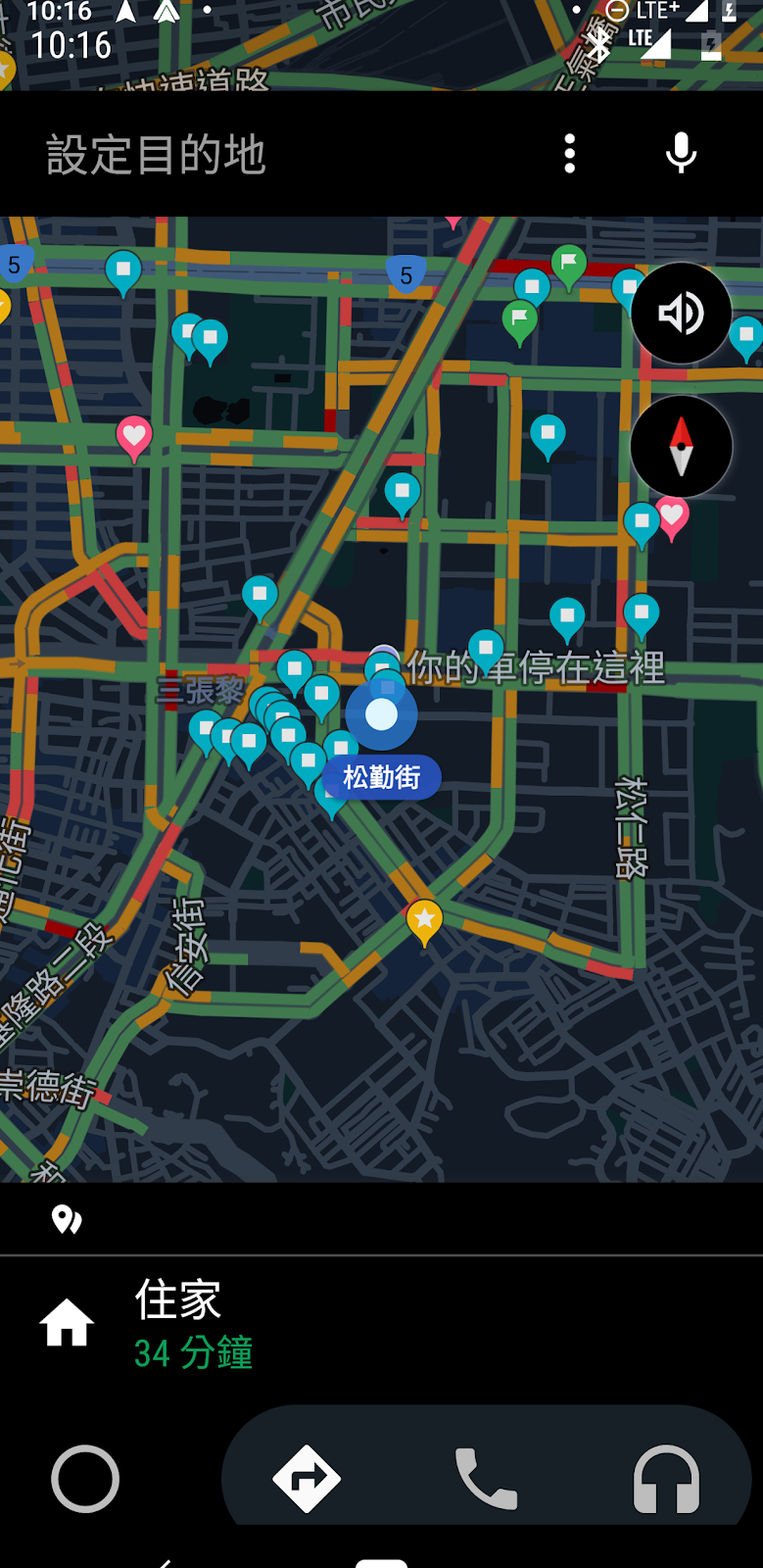763x1568 pixels.
Task: Open the 松勤街 current location label
Action: (382, 777)
